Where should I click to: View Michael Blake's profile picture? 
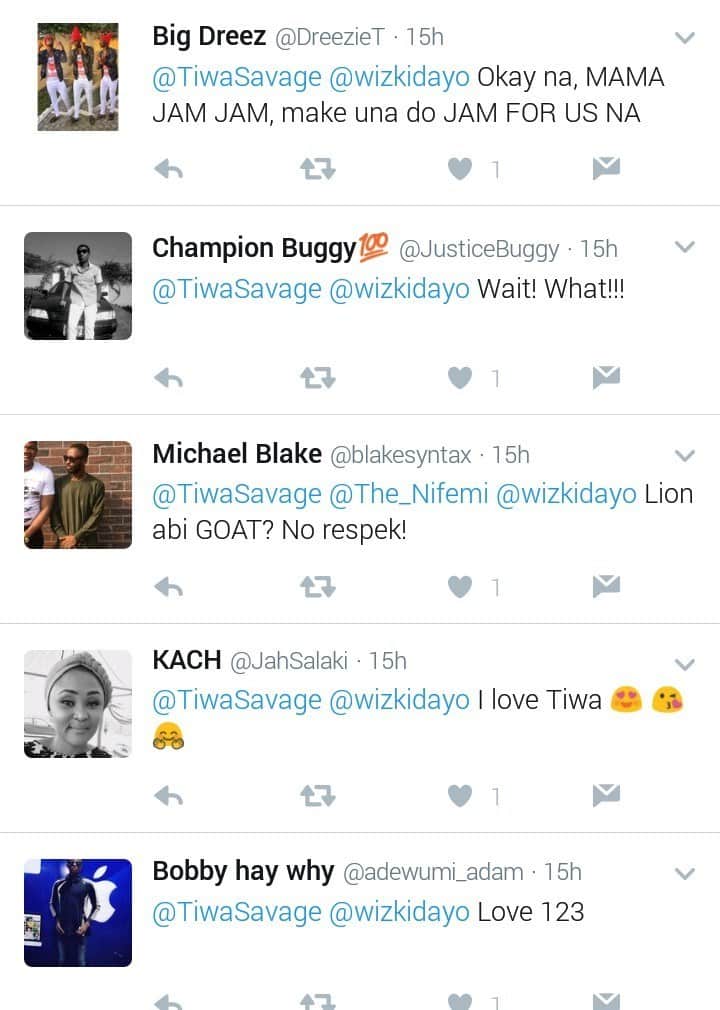pyautogui.click(x=78, y=494)
